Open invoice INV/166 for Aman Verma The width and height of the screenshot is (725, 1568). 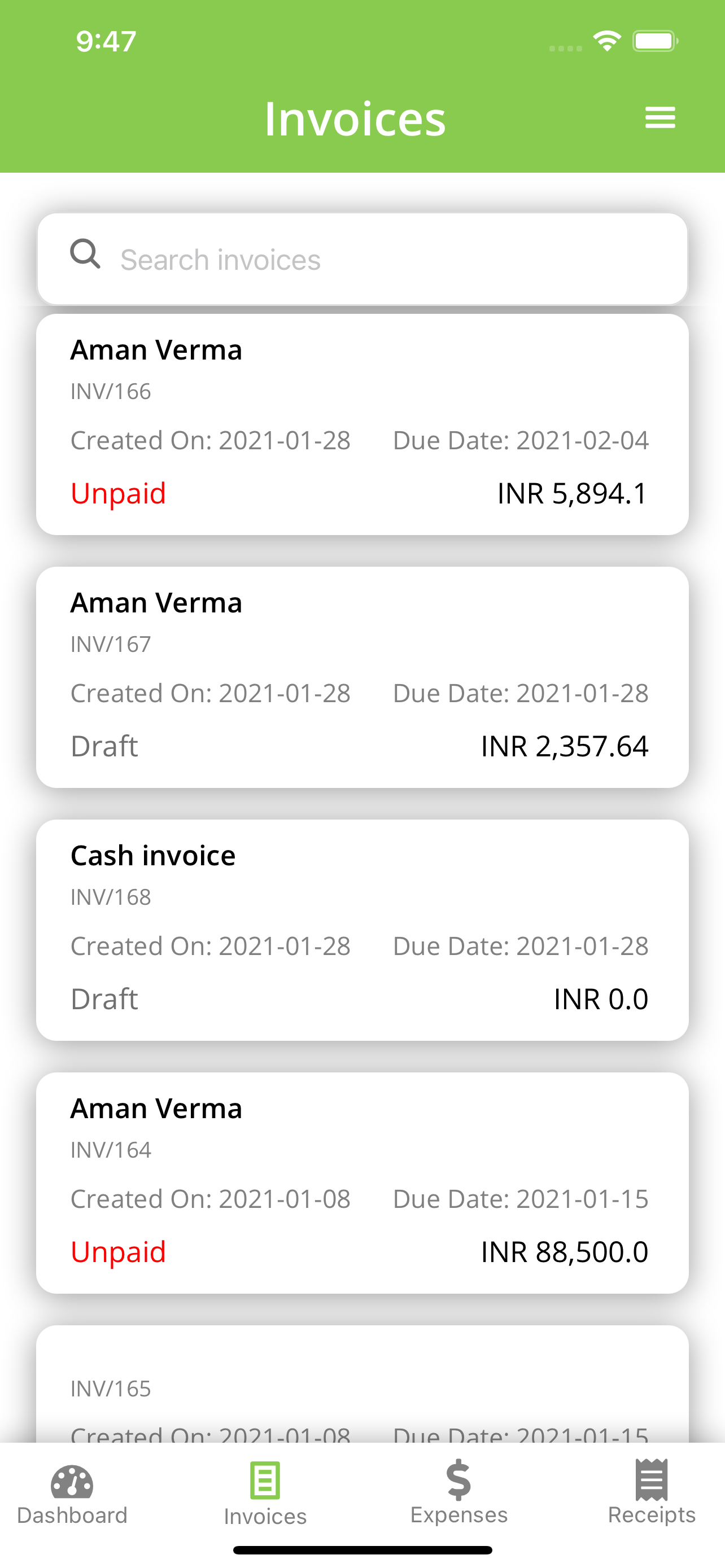[362, 424]
